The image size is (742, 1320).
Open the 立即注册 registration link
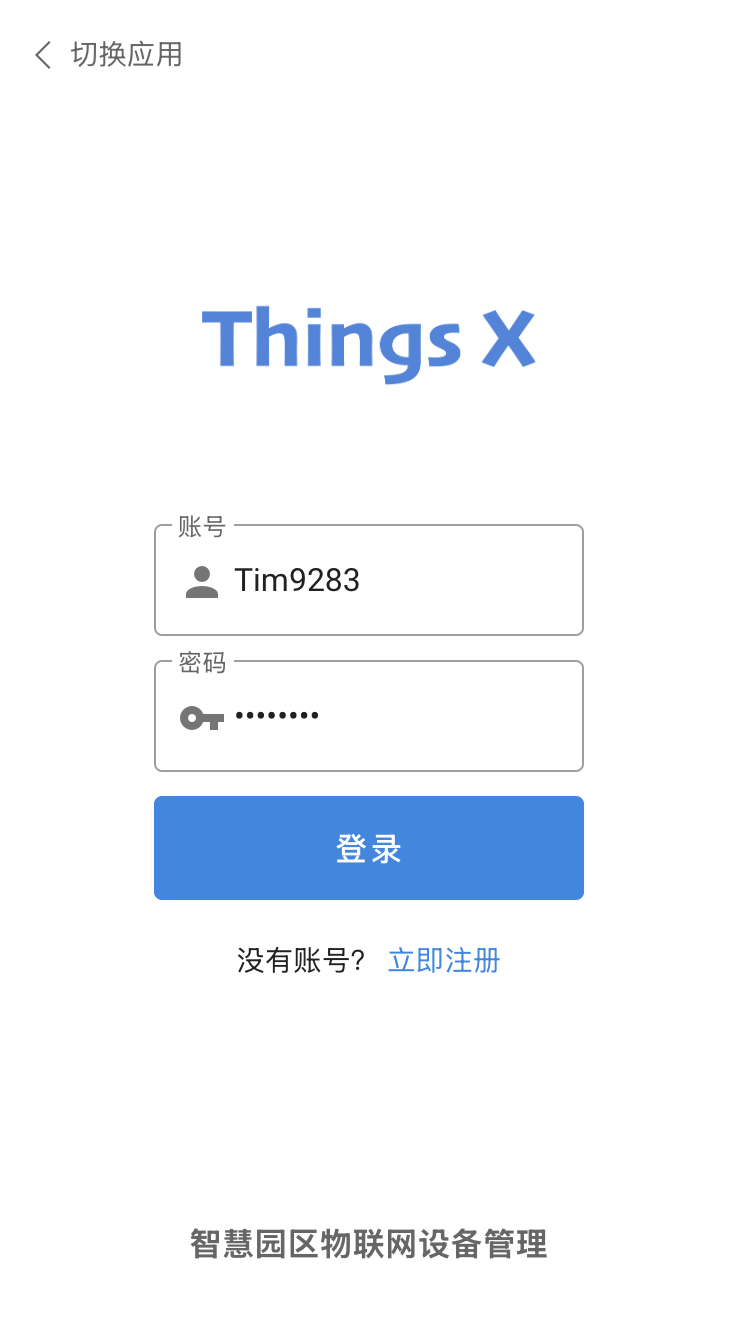444,961
